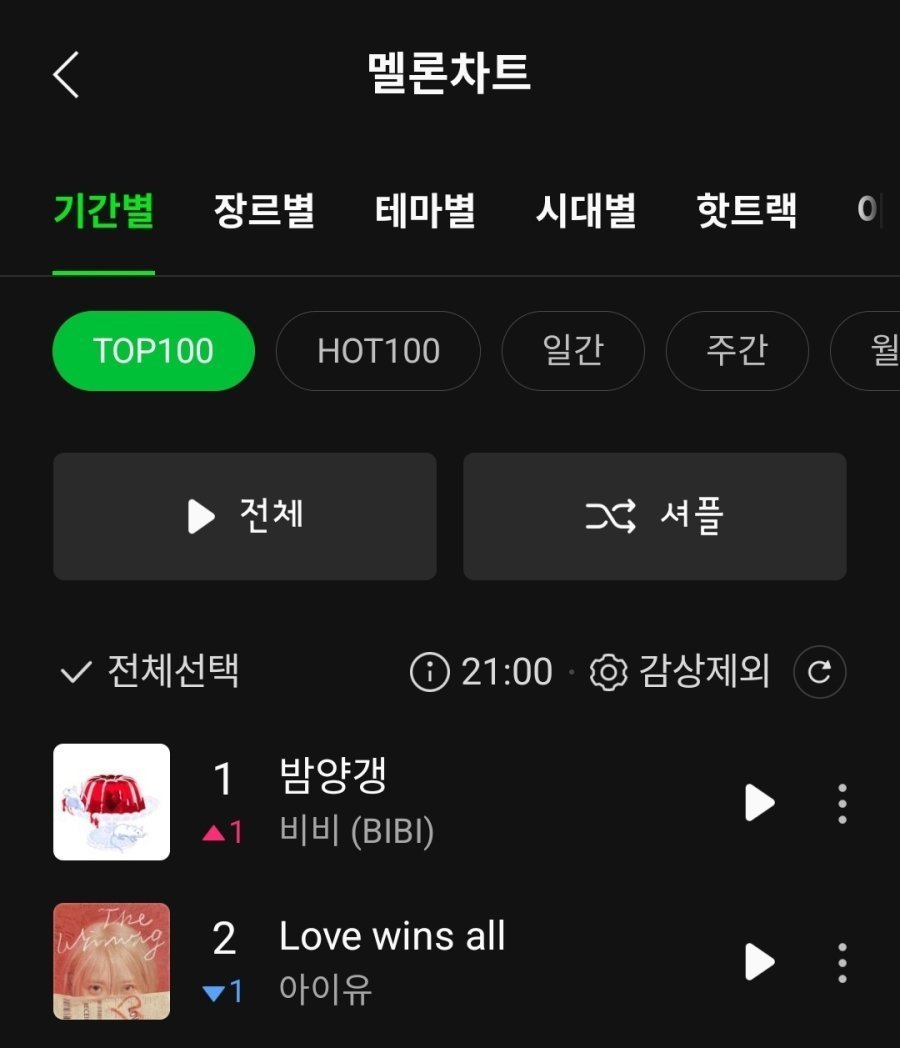Open the 밤양갱 album cover
The height and width of the screenshot is (1048, 900).
pyautogui.click(x=111, y=802)
